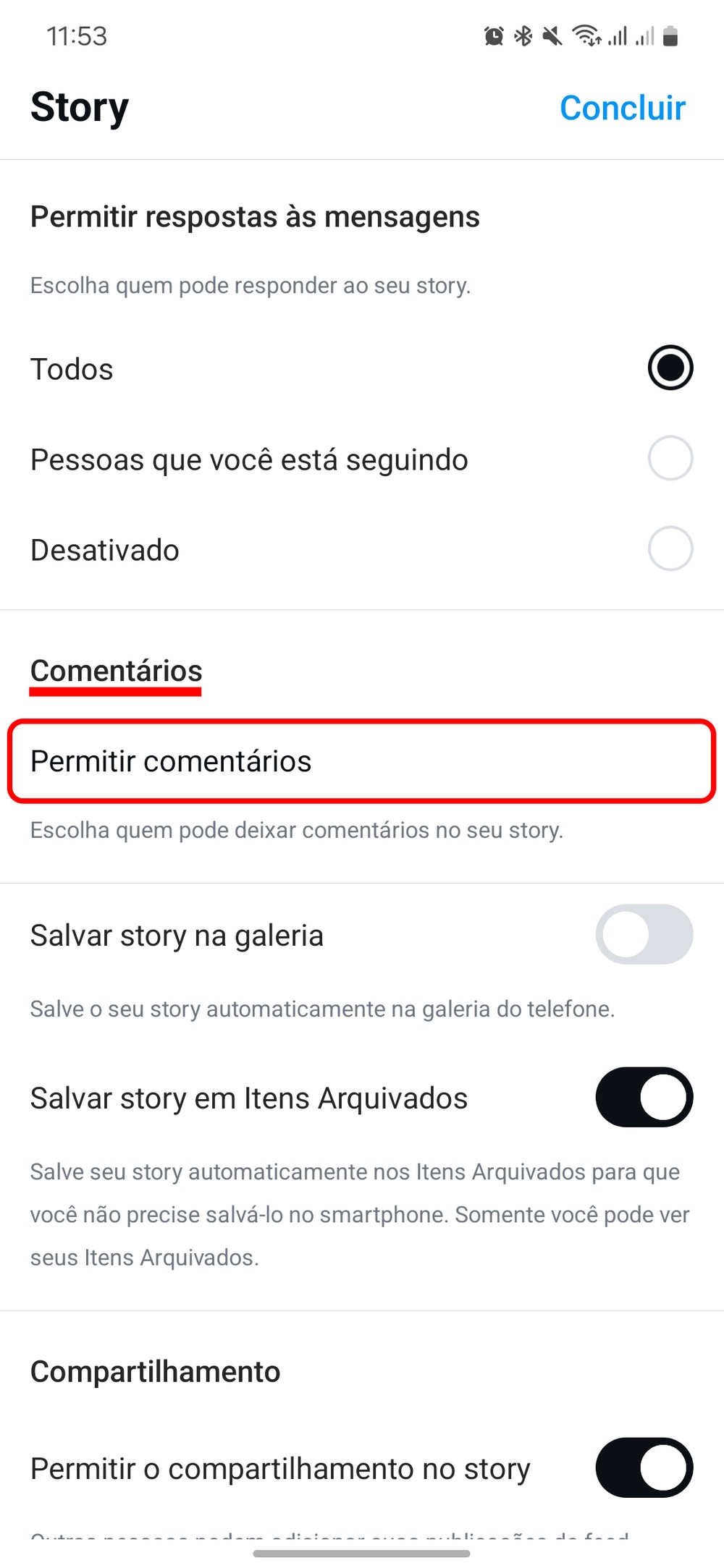Select Desativado to disable replies

pos(670,549)
